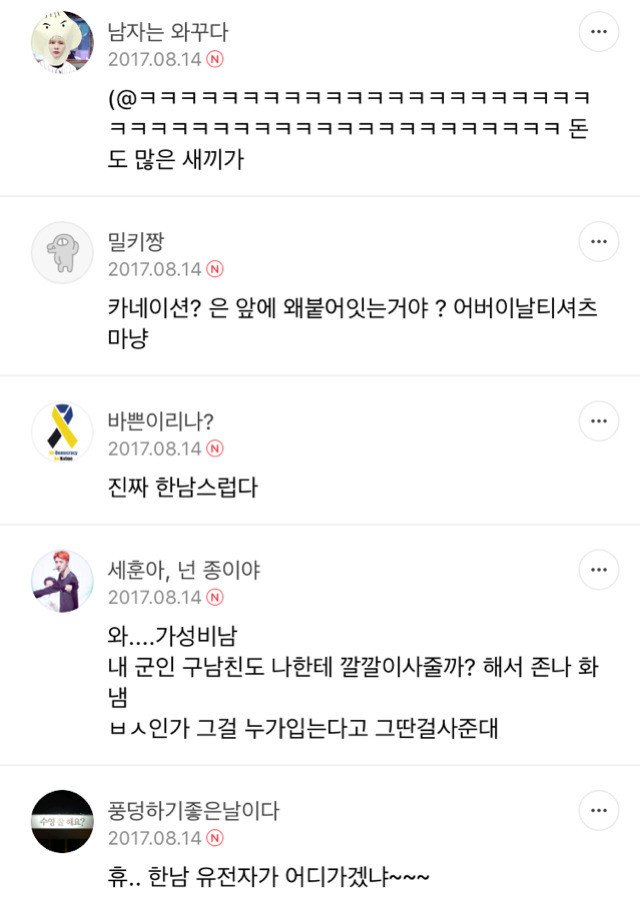Screen dimensions: 640x899
Task: Tap the yellow ribbon avatar of 바쁜이리나?
Action: 62,431
